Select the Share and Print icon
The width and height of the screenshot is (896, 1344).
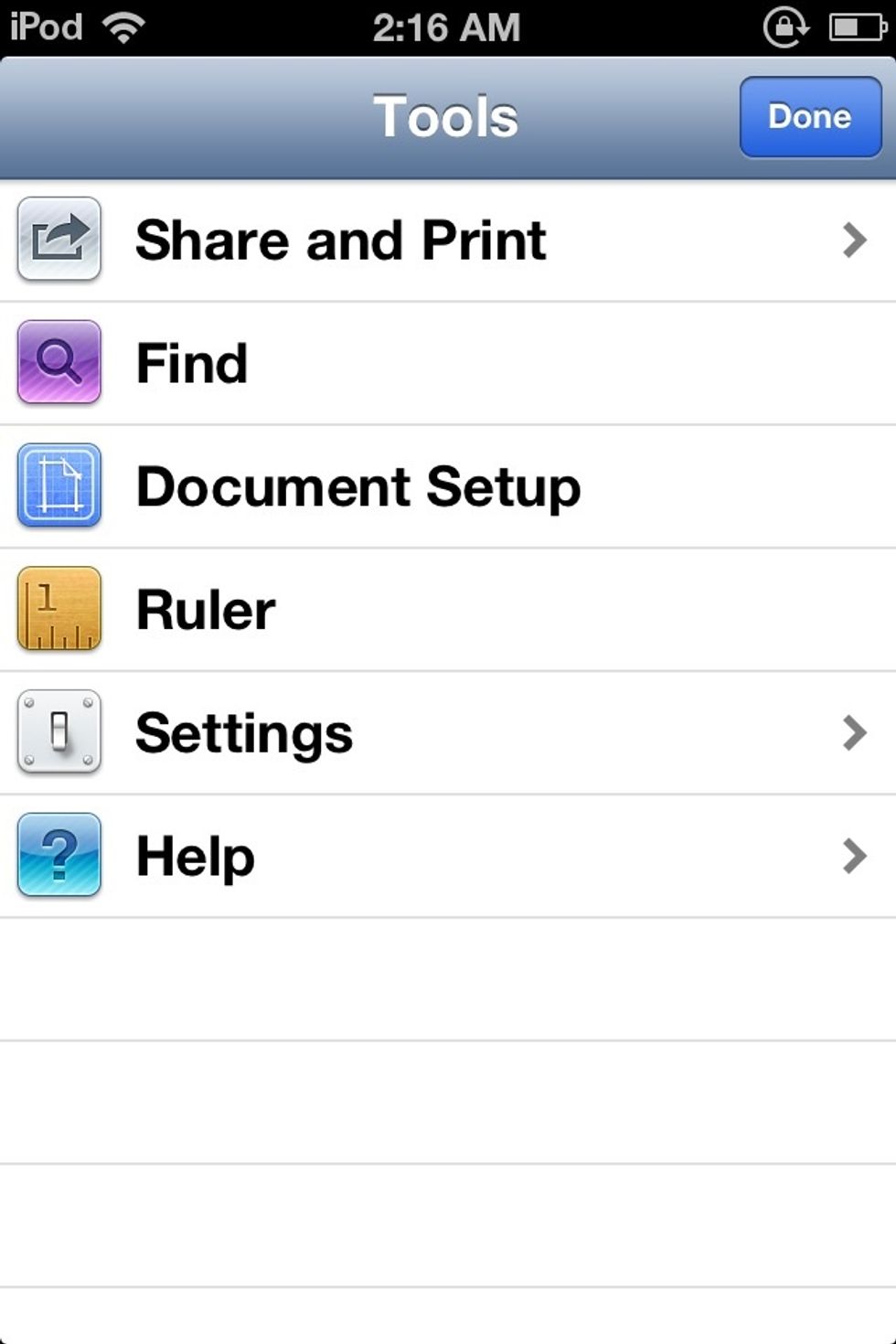pos(58,239)
